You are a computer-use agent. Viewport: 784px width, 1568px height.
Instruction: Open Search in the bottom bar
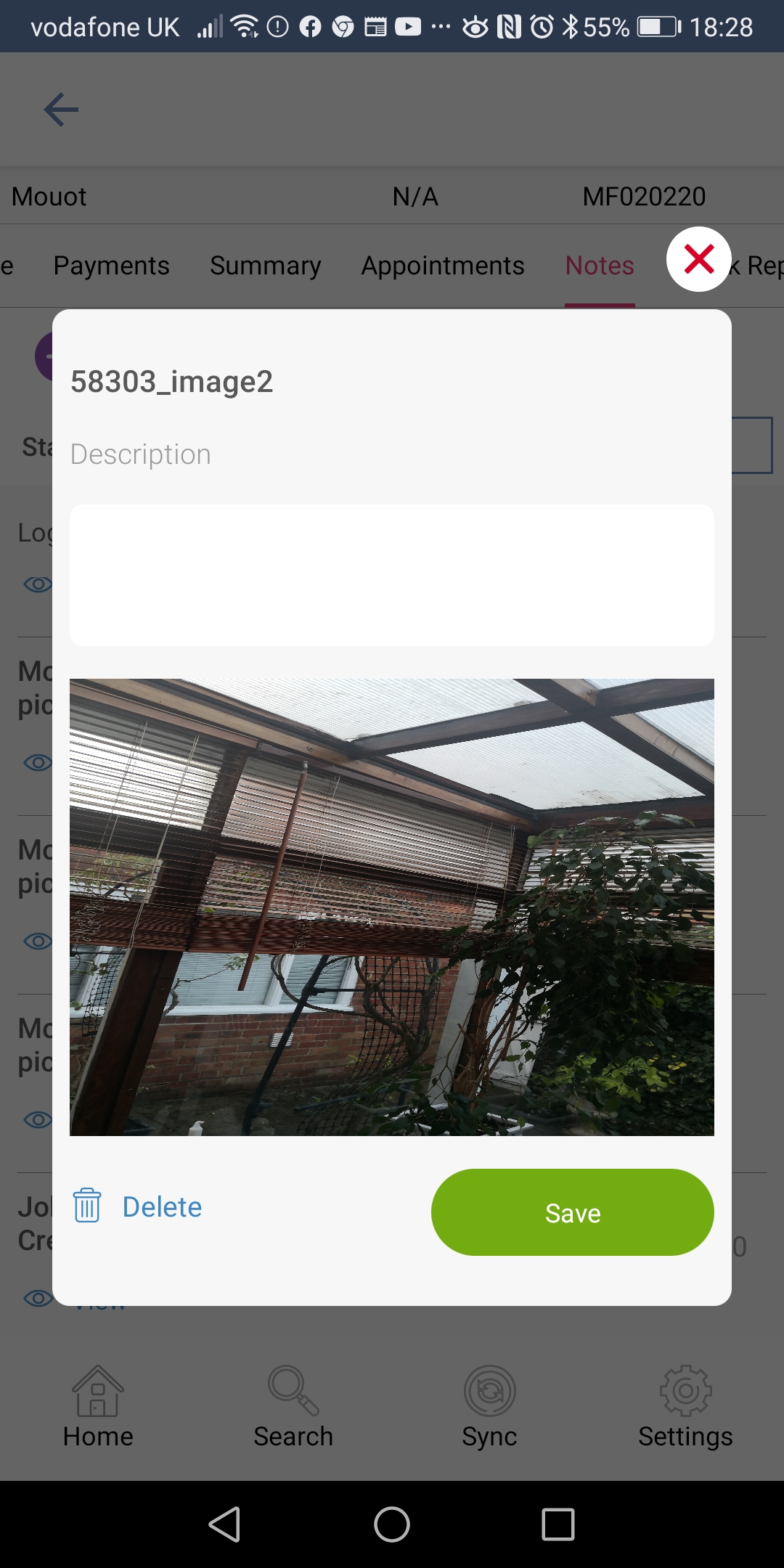(293, 1407)
